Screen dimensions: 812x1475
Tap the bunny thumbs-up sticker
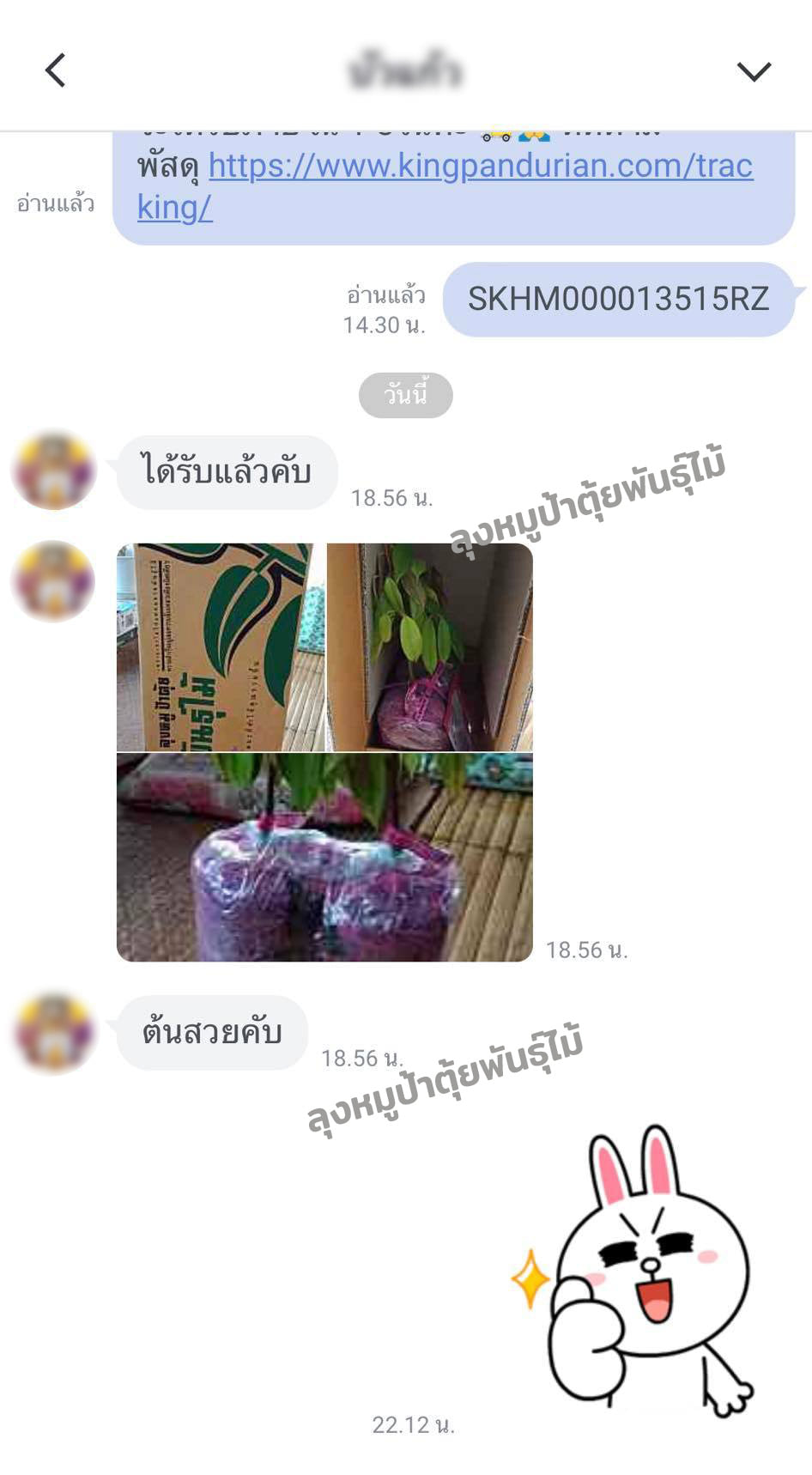pos(633,1269)
